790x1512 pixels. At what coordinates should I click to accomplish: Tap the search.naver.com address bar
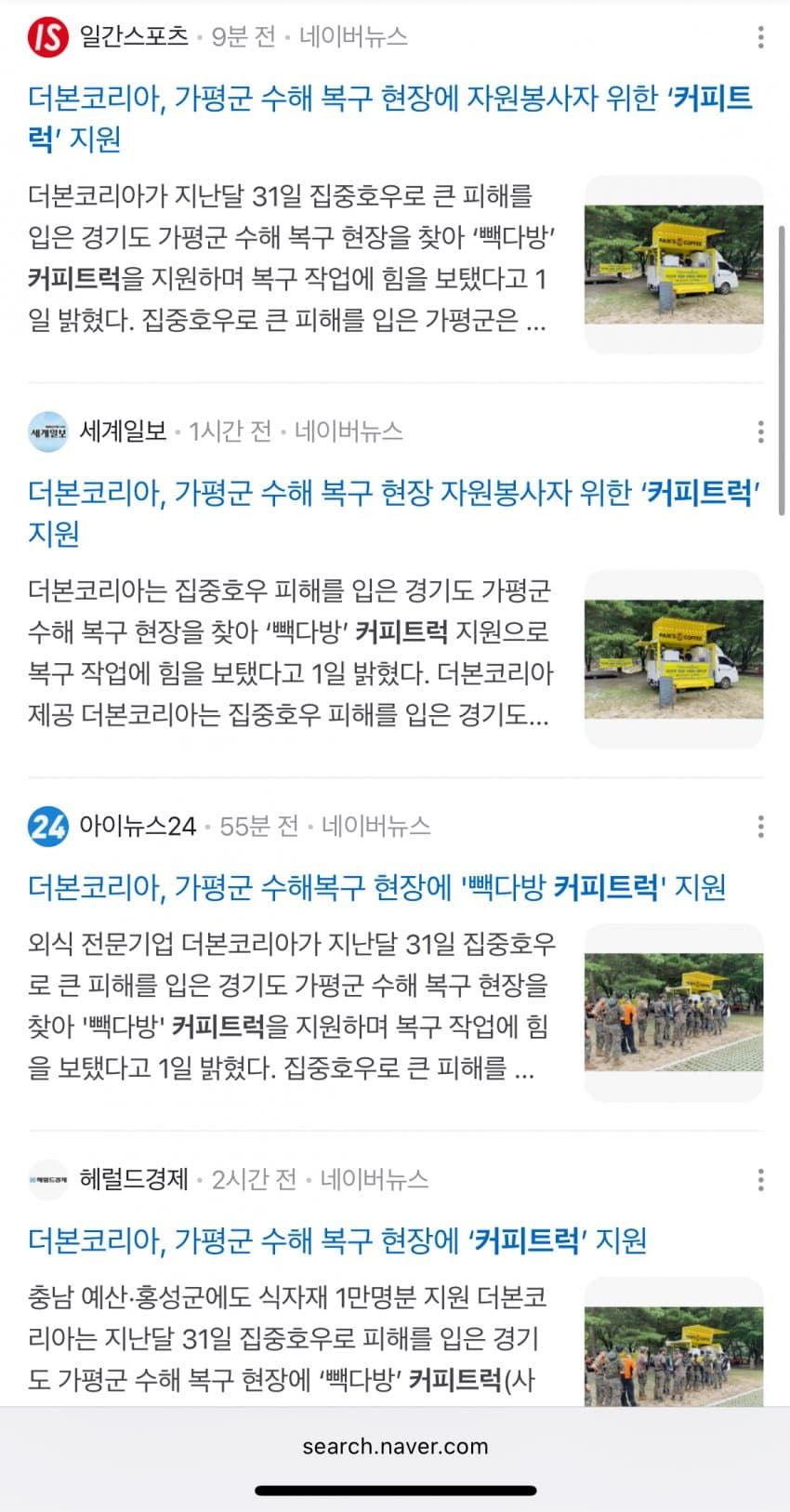point(395,1446)
